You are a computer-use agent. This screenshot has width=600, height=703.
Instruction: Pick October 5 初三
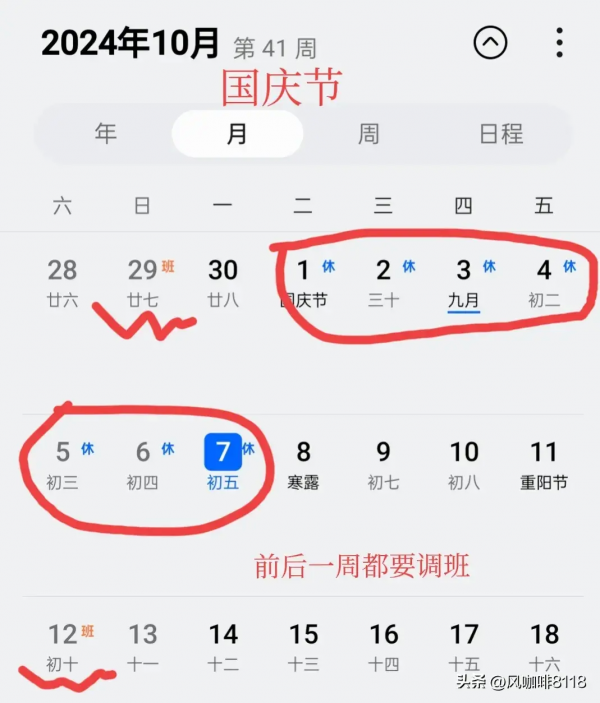coord(63,464)
